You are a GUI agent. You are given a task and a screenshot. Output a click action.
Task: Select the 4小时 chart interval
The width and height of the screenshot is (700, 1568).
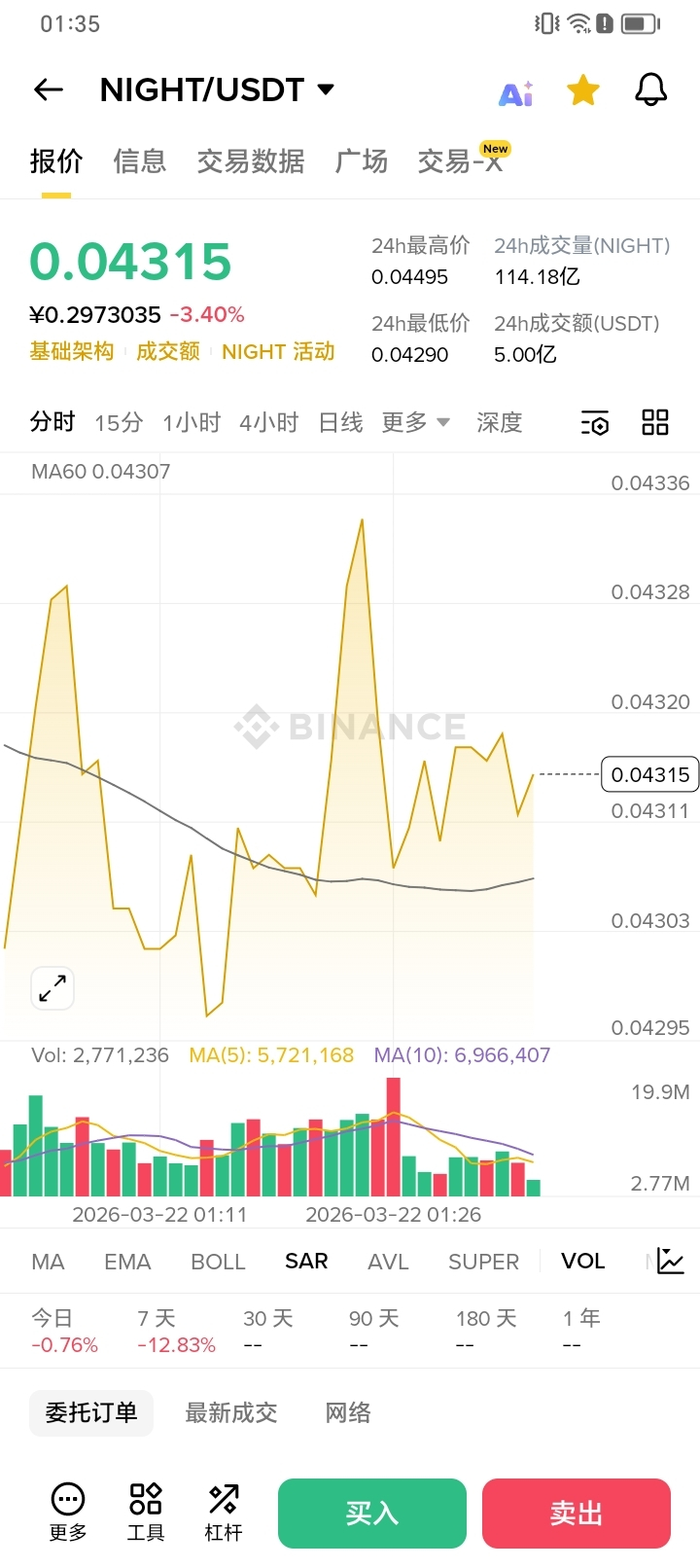tap(268, 423)
